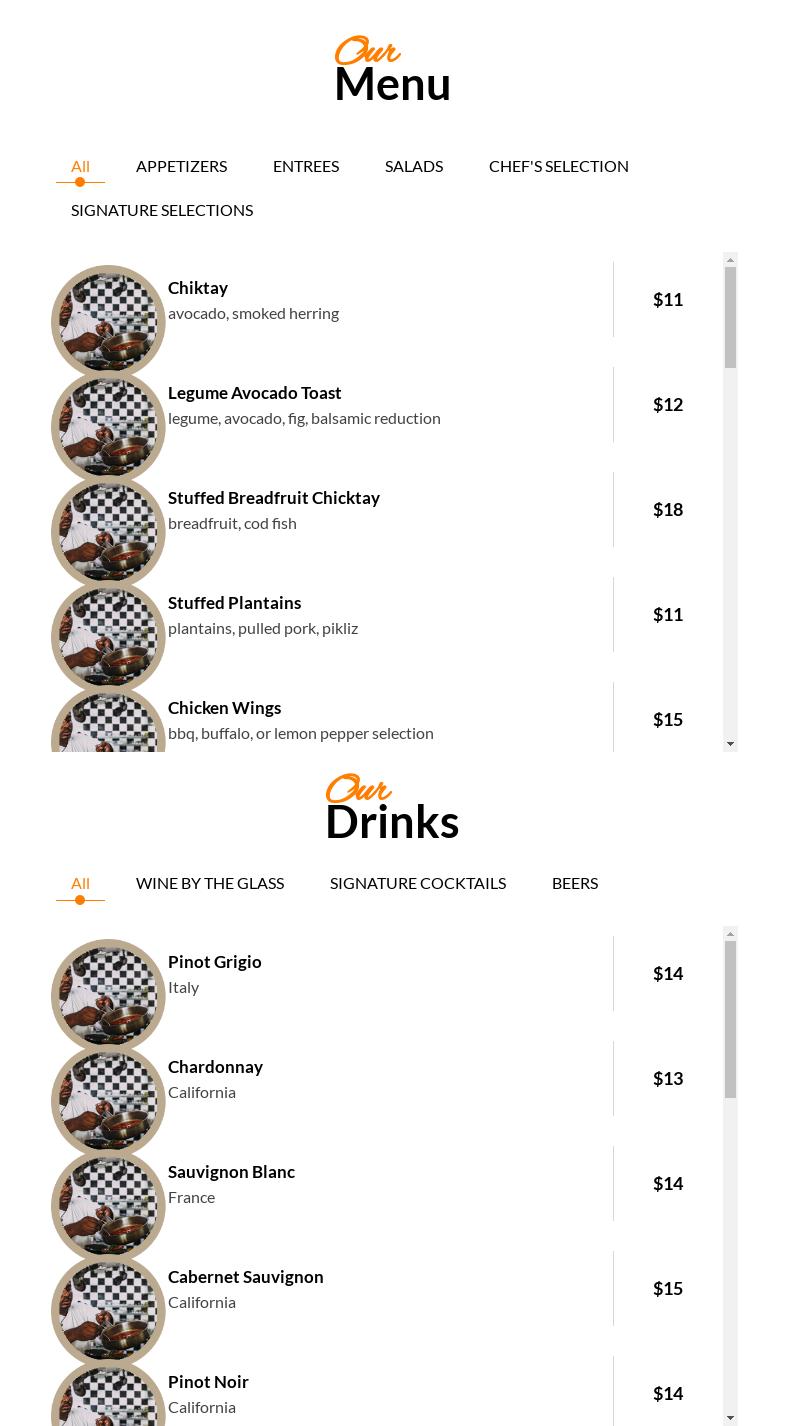Click the Stuffed Plantains thumbnail

[x=108, y=636]
